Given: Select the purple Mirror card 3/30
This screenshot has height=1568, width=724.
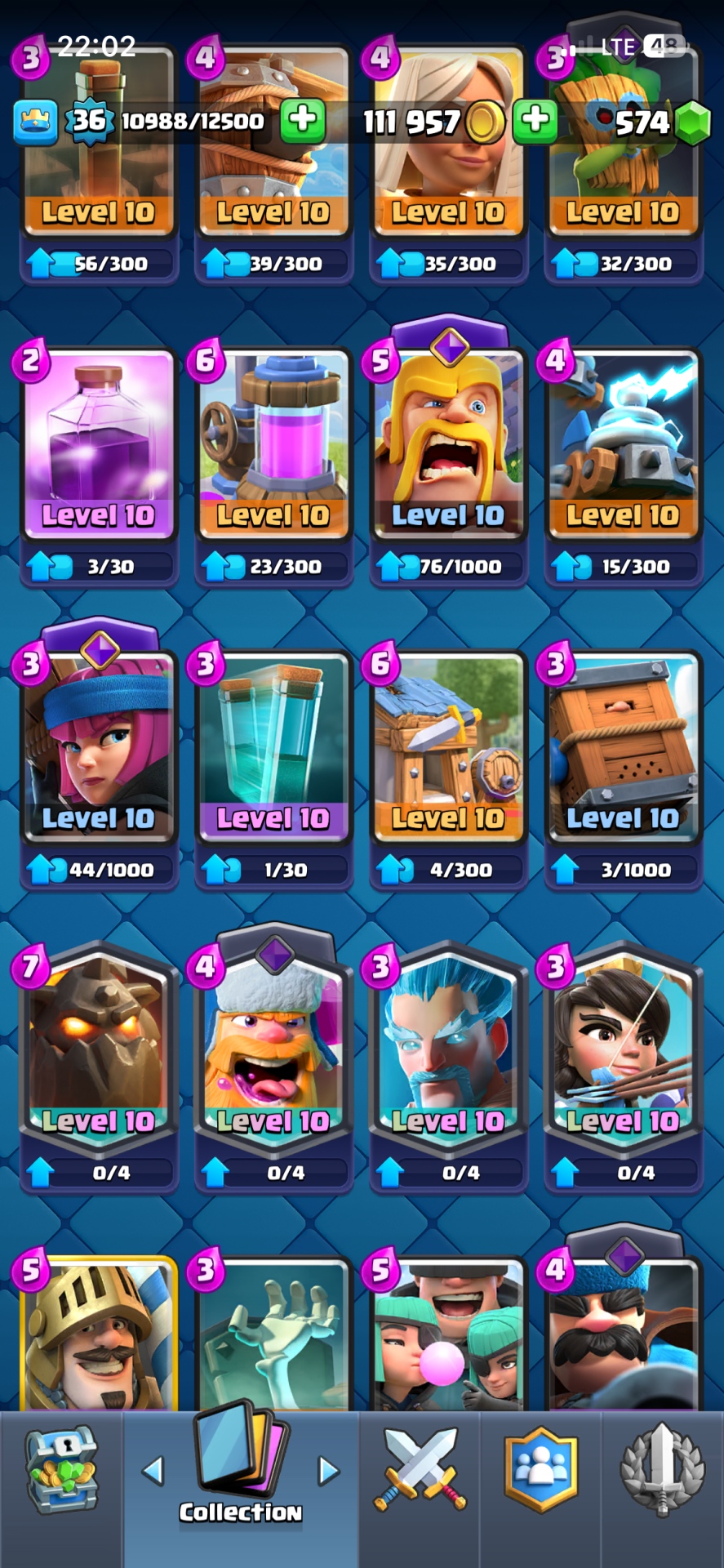Looking at the screenshot, I should [98, 445].
